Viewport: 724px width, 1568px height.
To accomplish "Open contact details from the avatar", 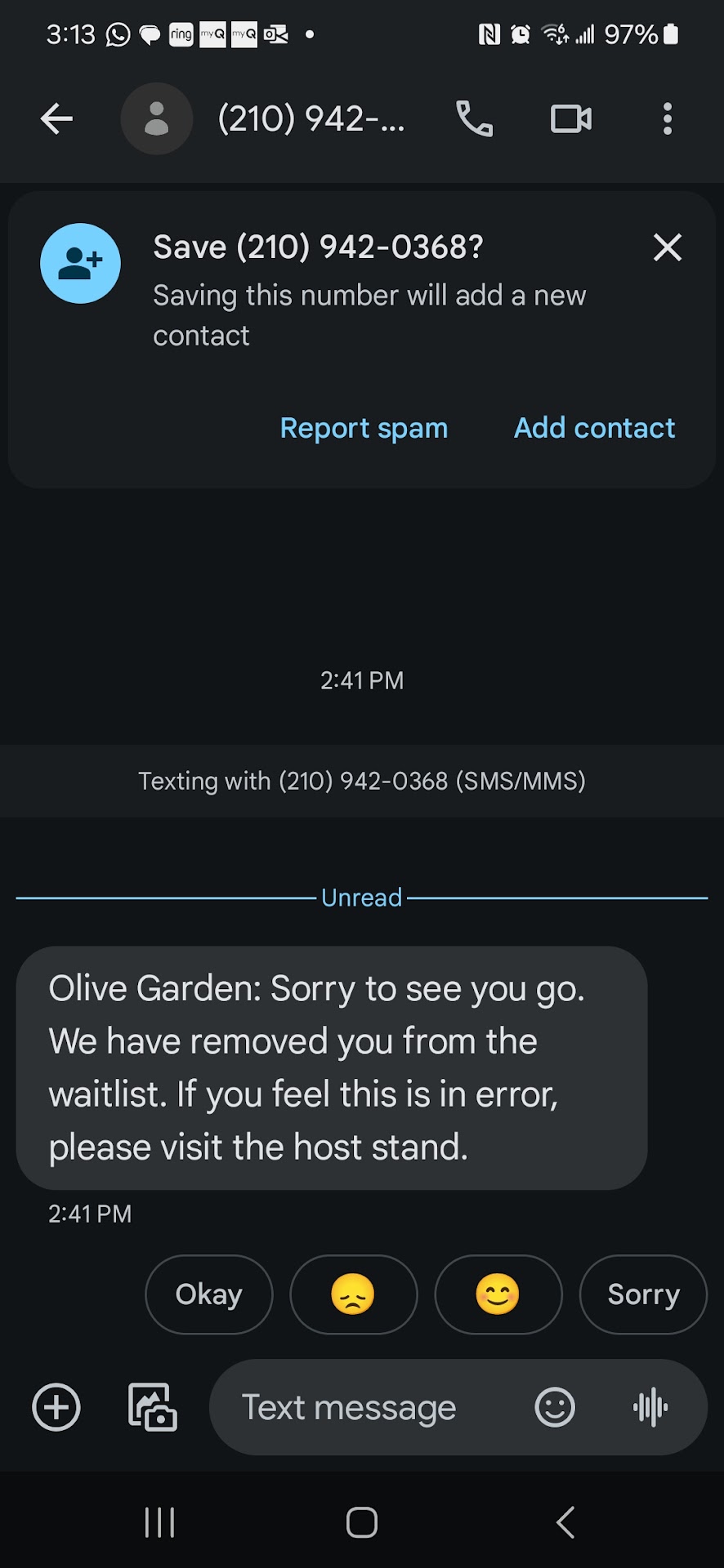I will 156,119.
